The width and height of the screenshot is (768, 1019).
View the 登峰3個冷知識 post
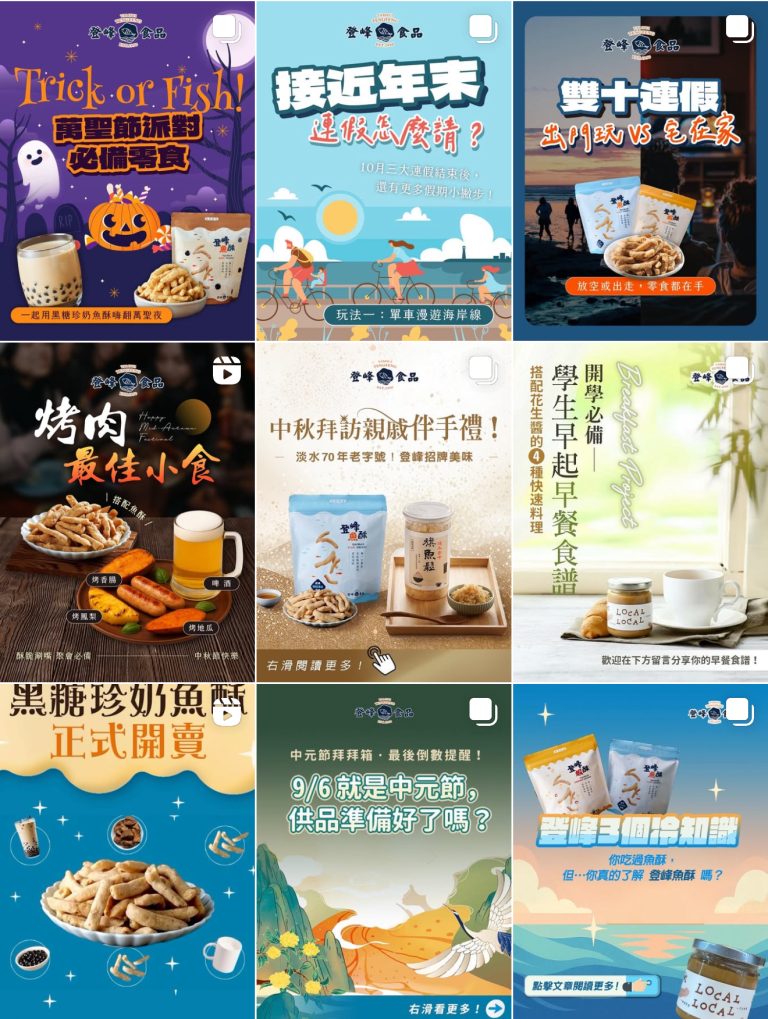coord(641,852)
